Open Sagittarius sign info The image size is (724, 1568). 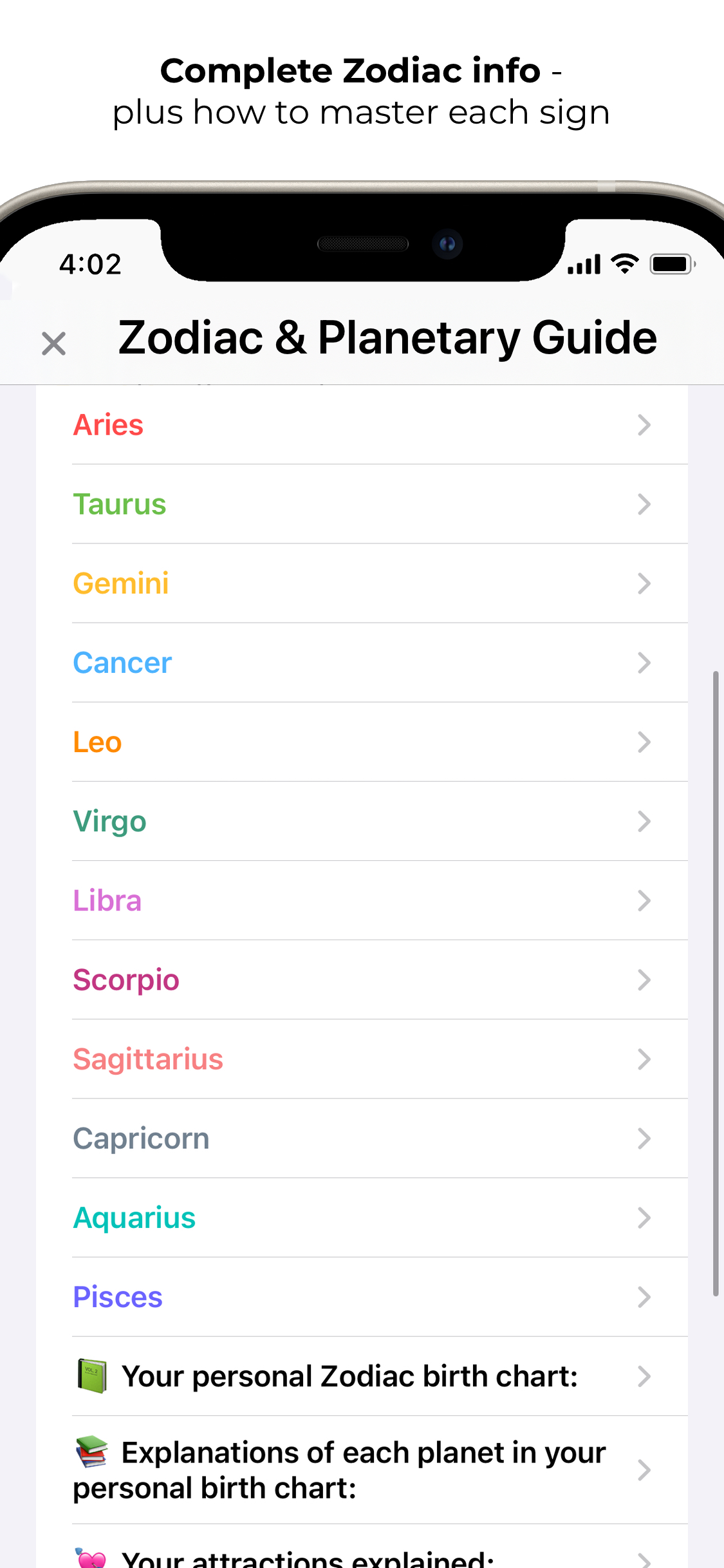[x=148, y=1059]
